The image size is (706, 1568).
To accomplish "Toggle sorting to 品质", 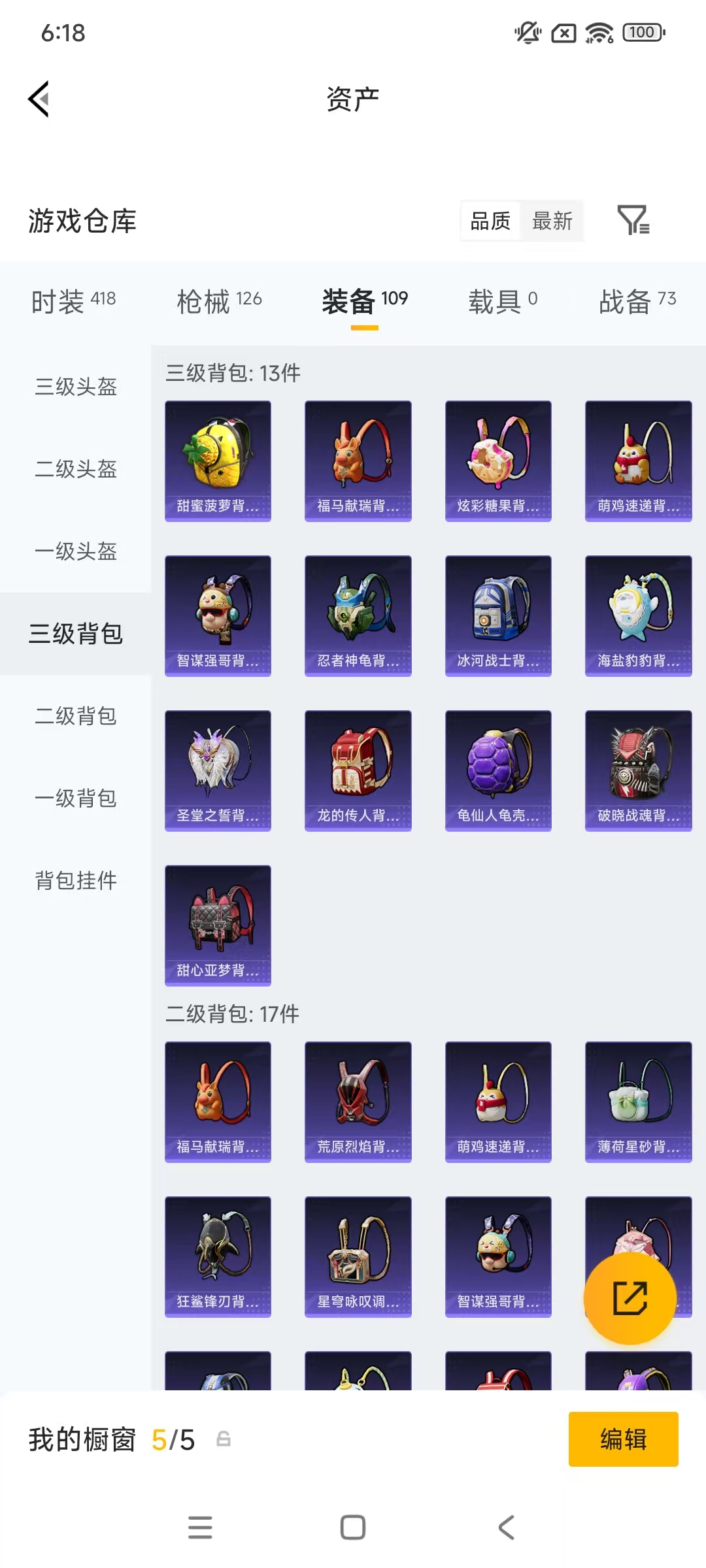I will (489, 221).
